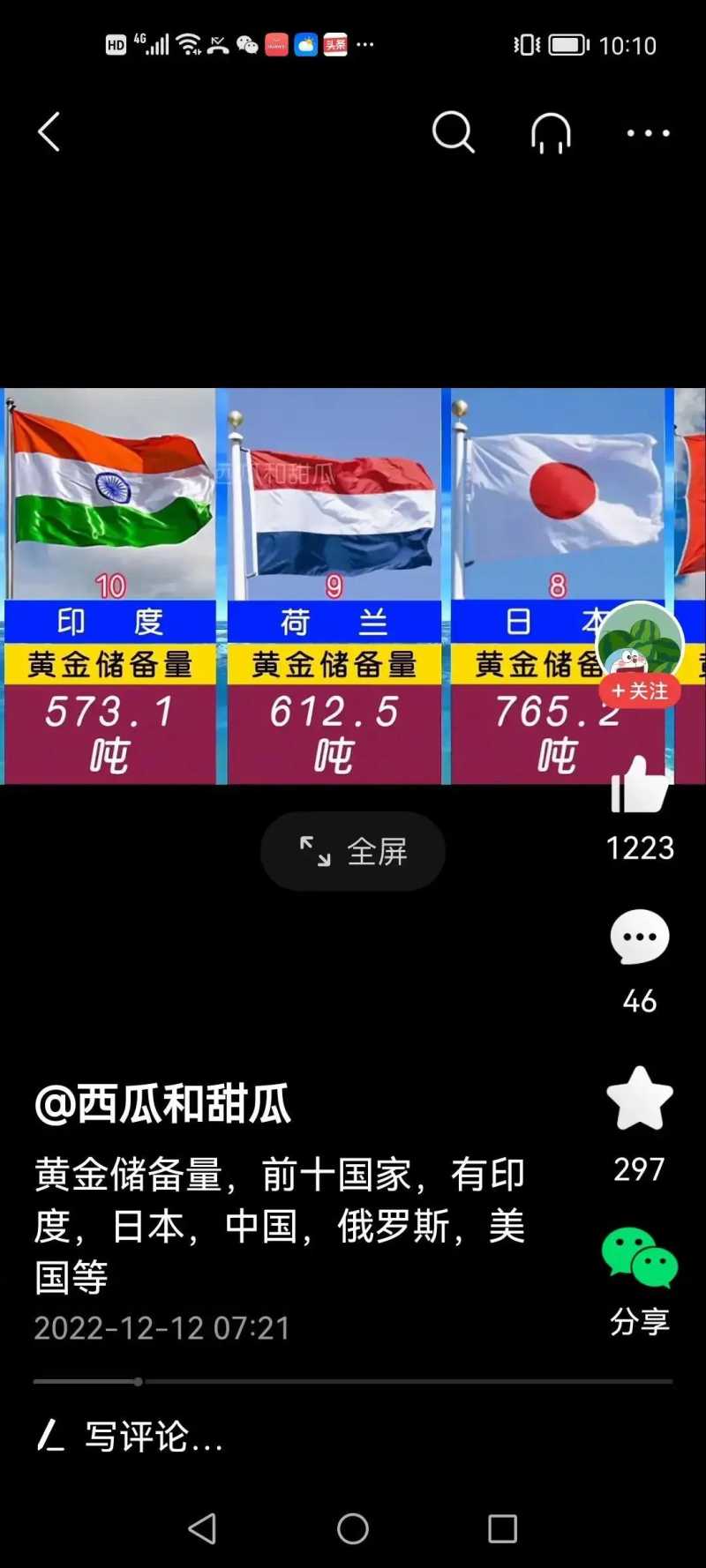The image size is (706, 1568).
Task: Tap 写评论 to write a comment
Action: tap(154, 1437)
